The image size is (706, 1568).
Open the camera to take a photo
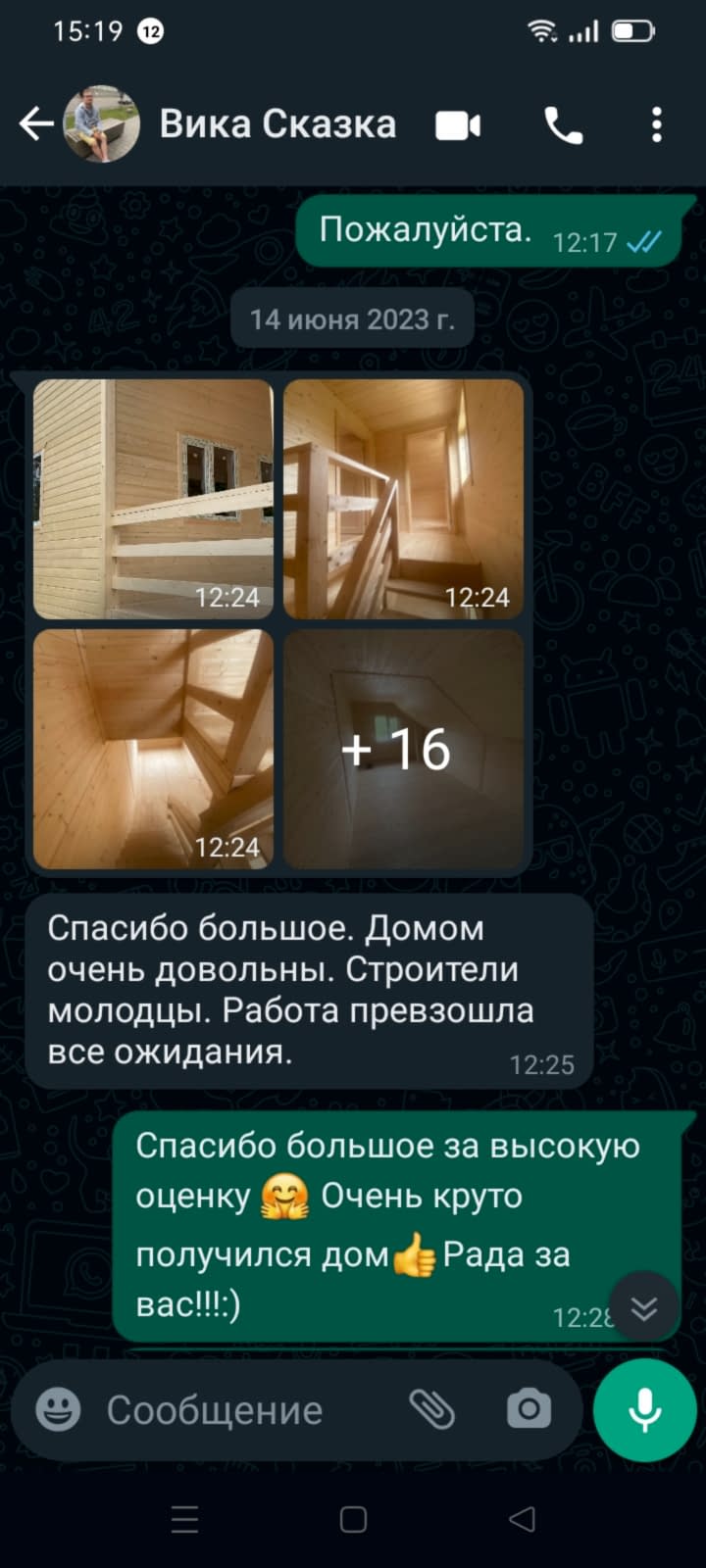click(x=529, y=1410)
